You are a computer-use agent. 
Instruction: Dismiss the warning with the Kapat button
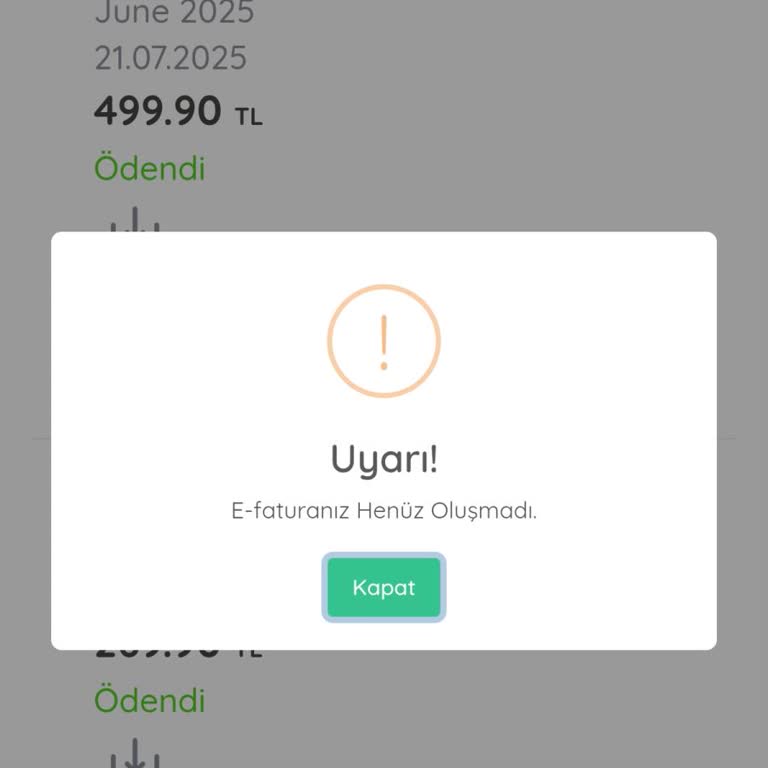(x=383, y=588)
